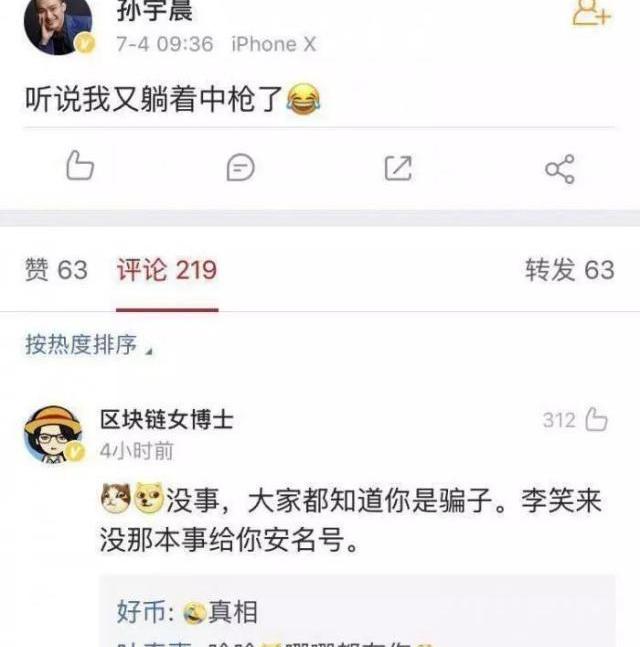Screen dimensions: 640x647
Task: Share the post via share icon
Action: pos(559,168)
